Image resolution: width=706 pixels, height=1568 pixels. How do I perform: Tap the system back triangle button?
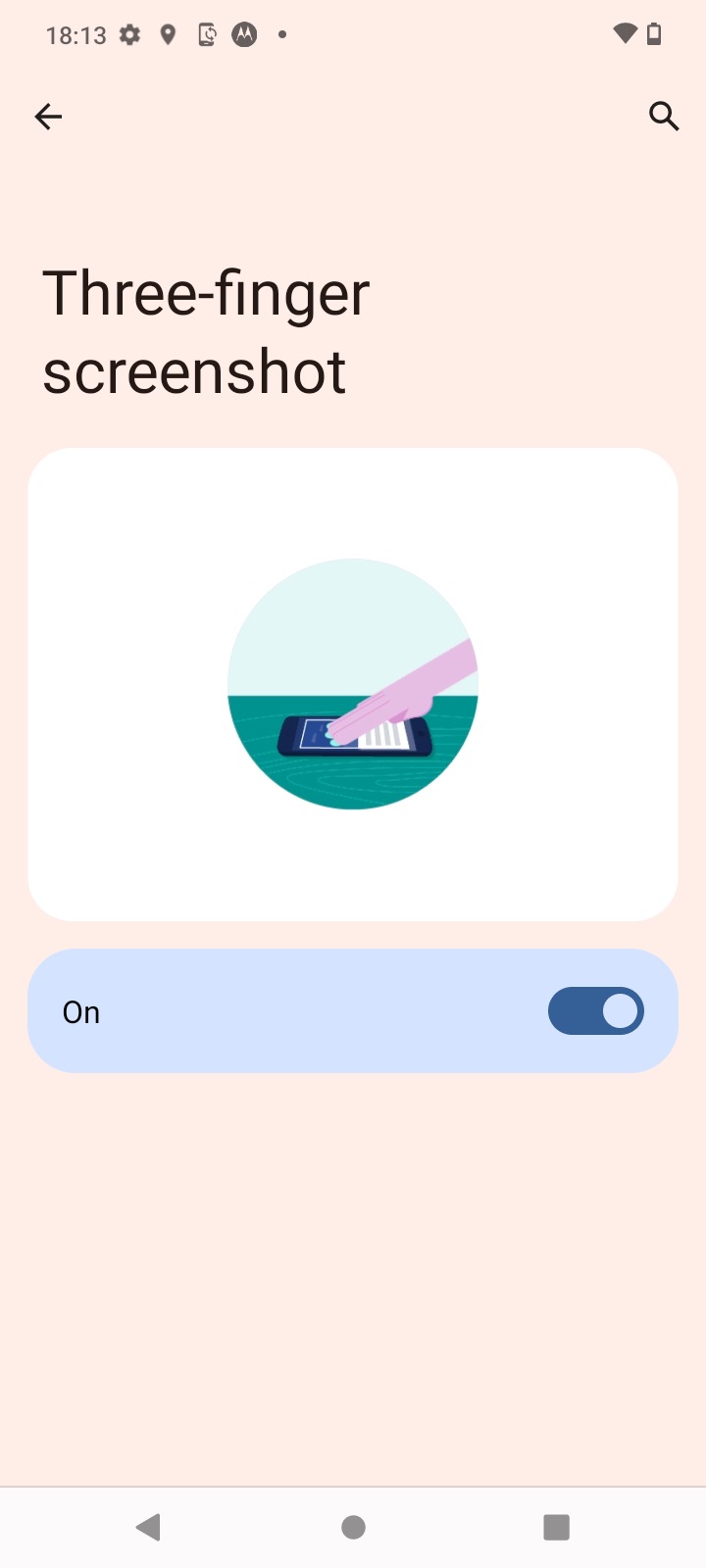149,1527
